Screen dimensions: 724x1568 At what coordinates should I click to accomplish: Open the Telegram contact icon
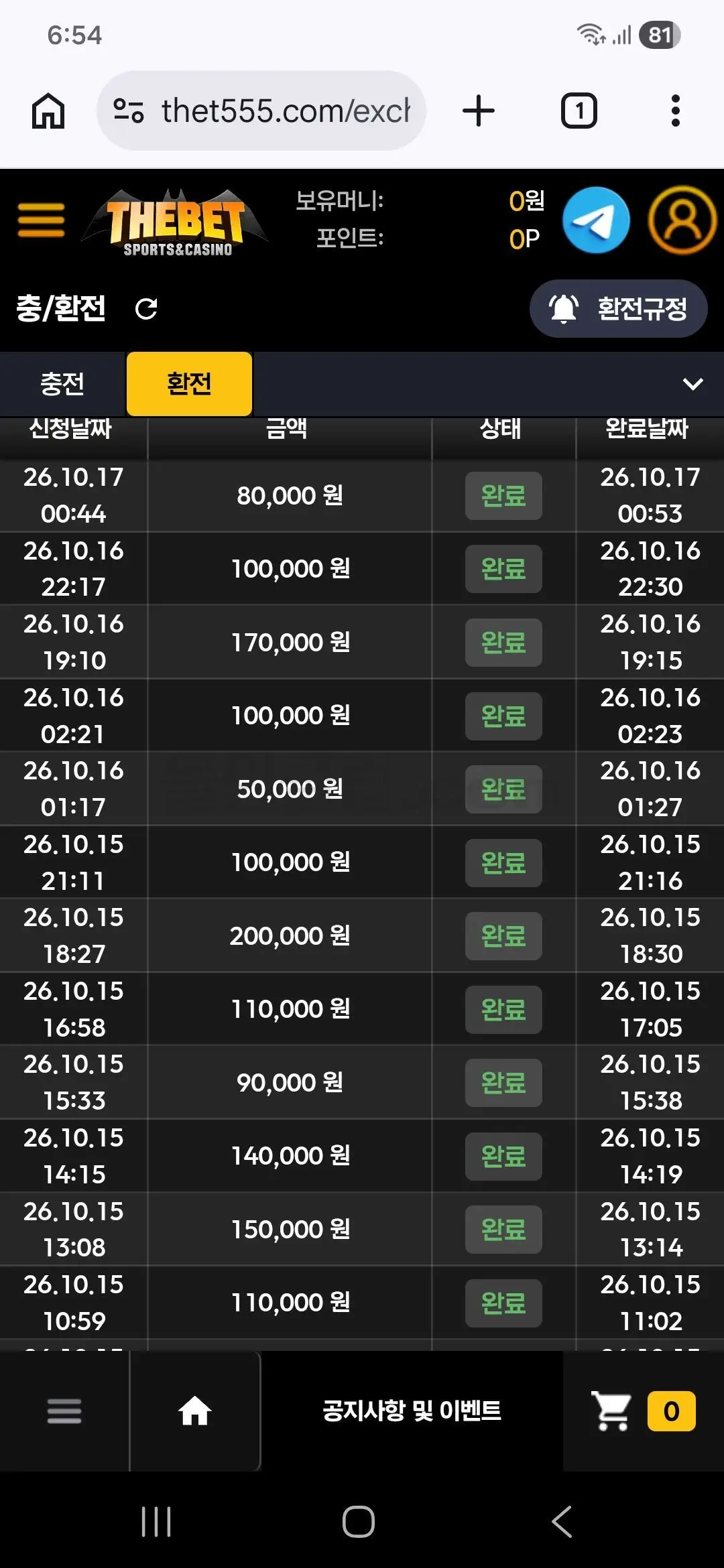click(x=596, y=220)
